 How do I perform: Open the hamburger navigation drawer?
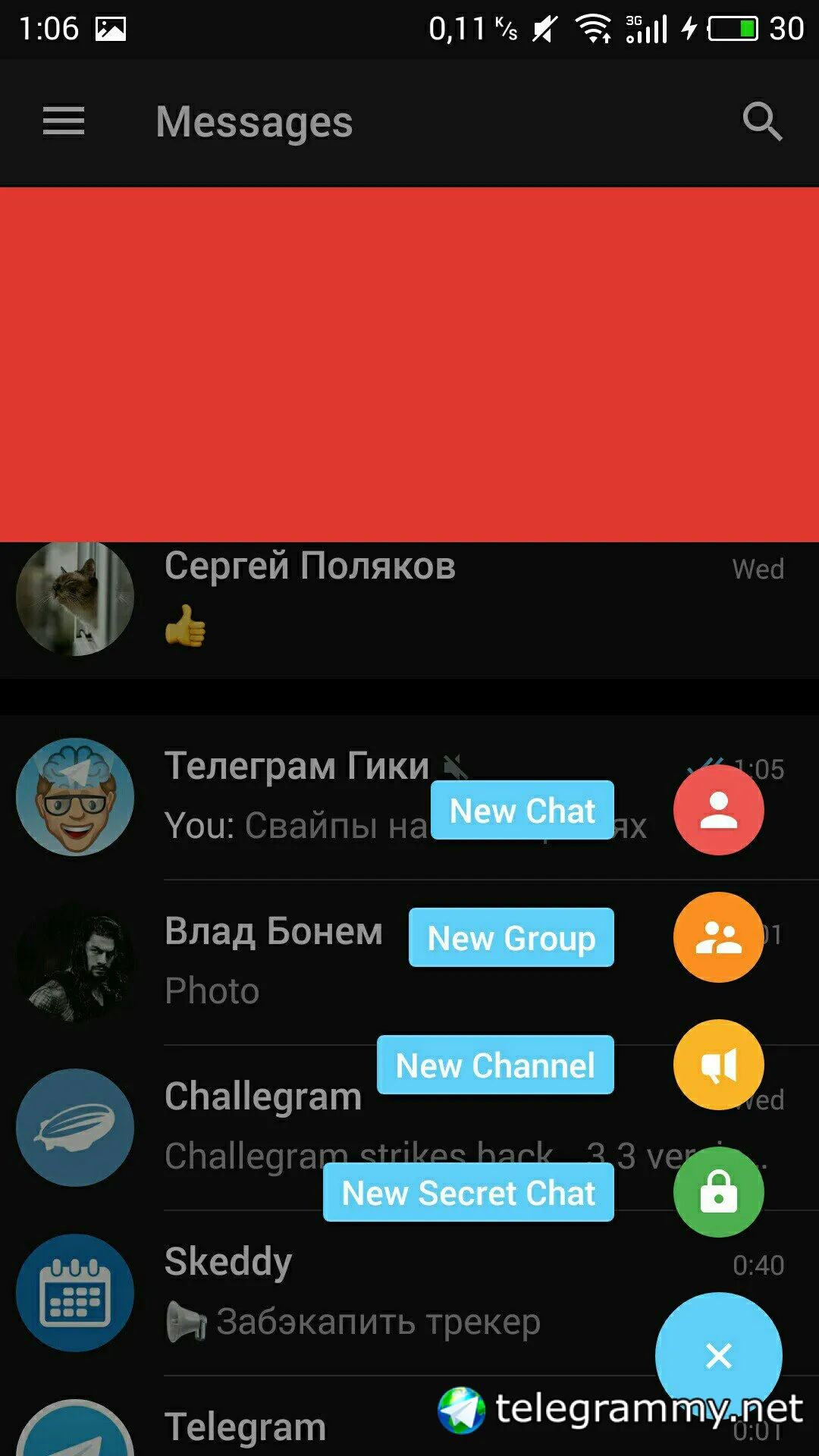(64, 121)
